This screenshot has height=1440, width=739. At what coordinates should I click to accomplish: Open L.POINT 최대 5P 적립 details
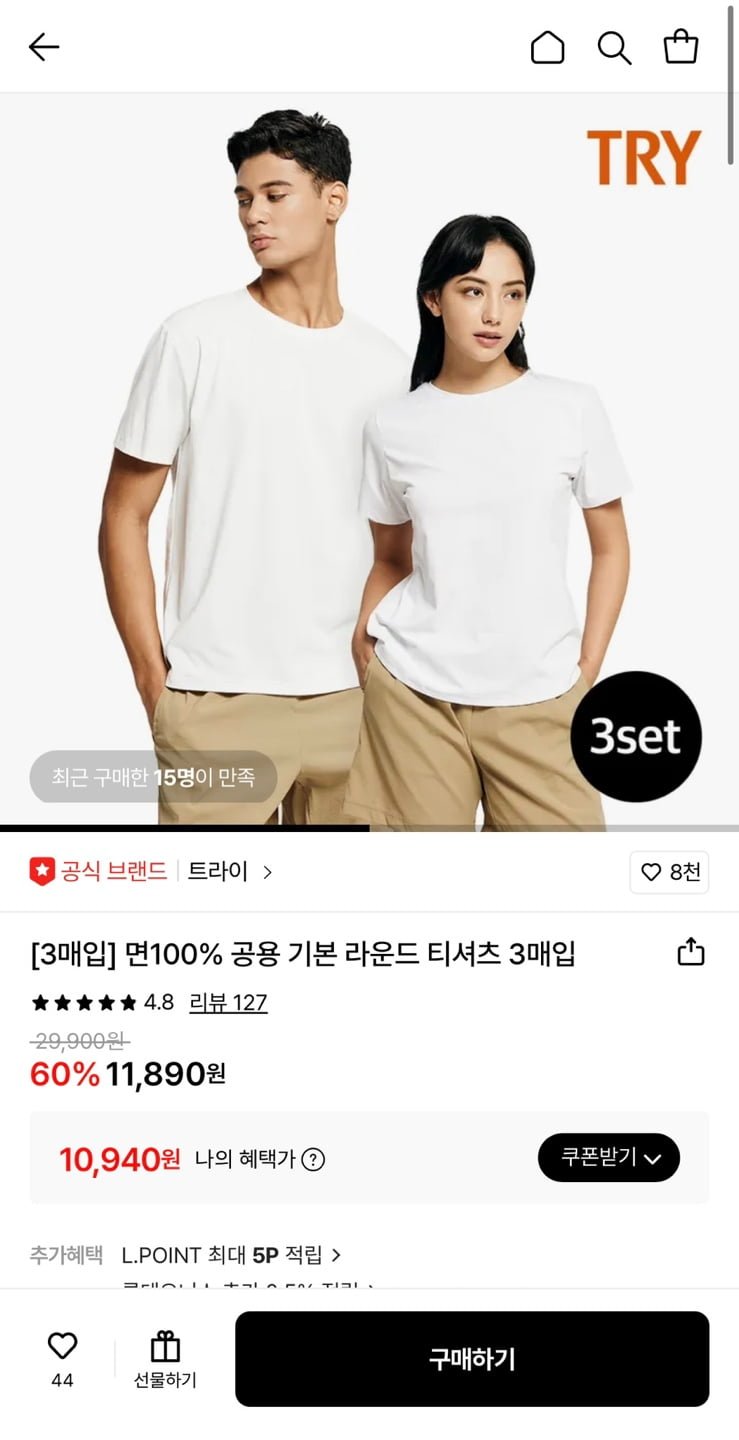tap(232, 1254)
